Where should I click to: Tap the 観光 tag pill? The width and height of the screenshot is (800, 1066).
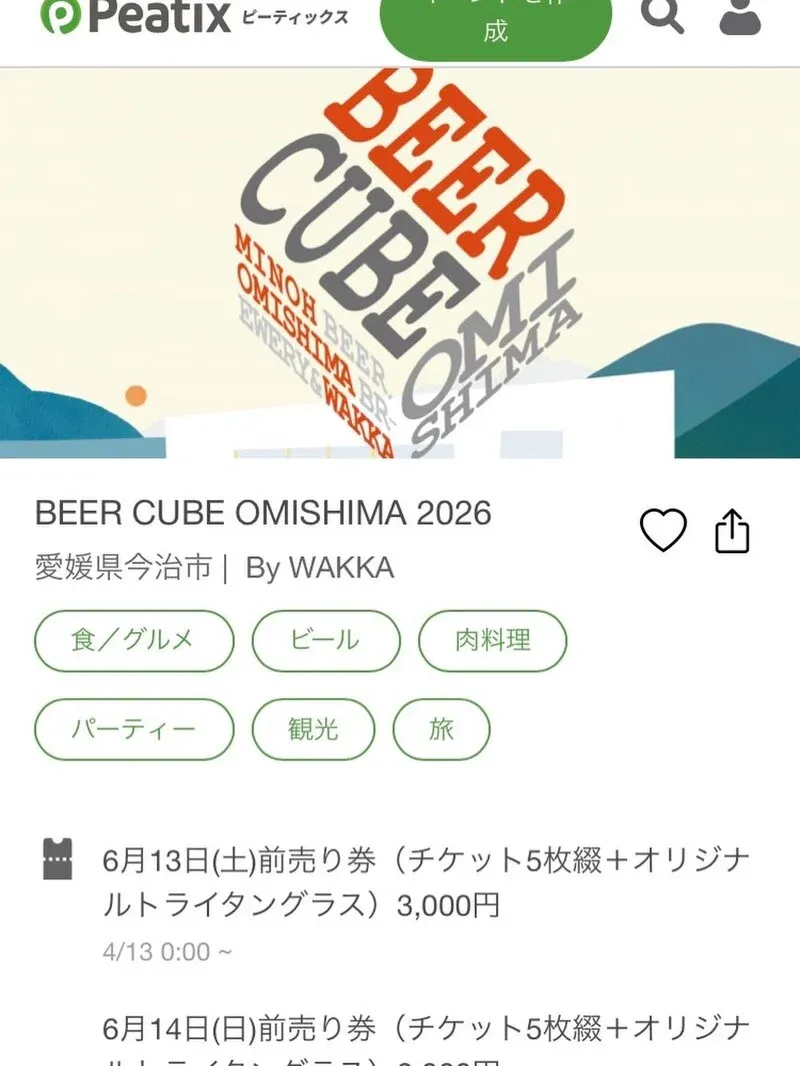point(314,729)
